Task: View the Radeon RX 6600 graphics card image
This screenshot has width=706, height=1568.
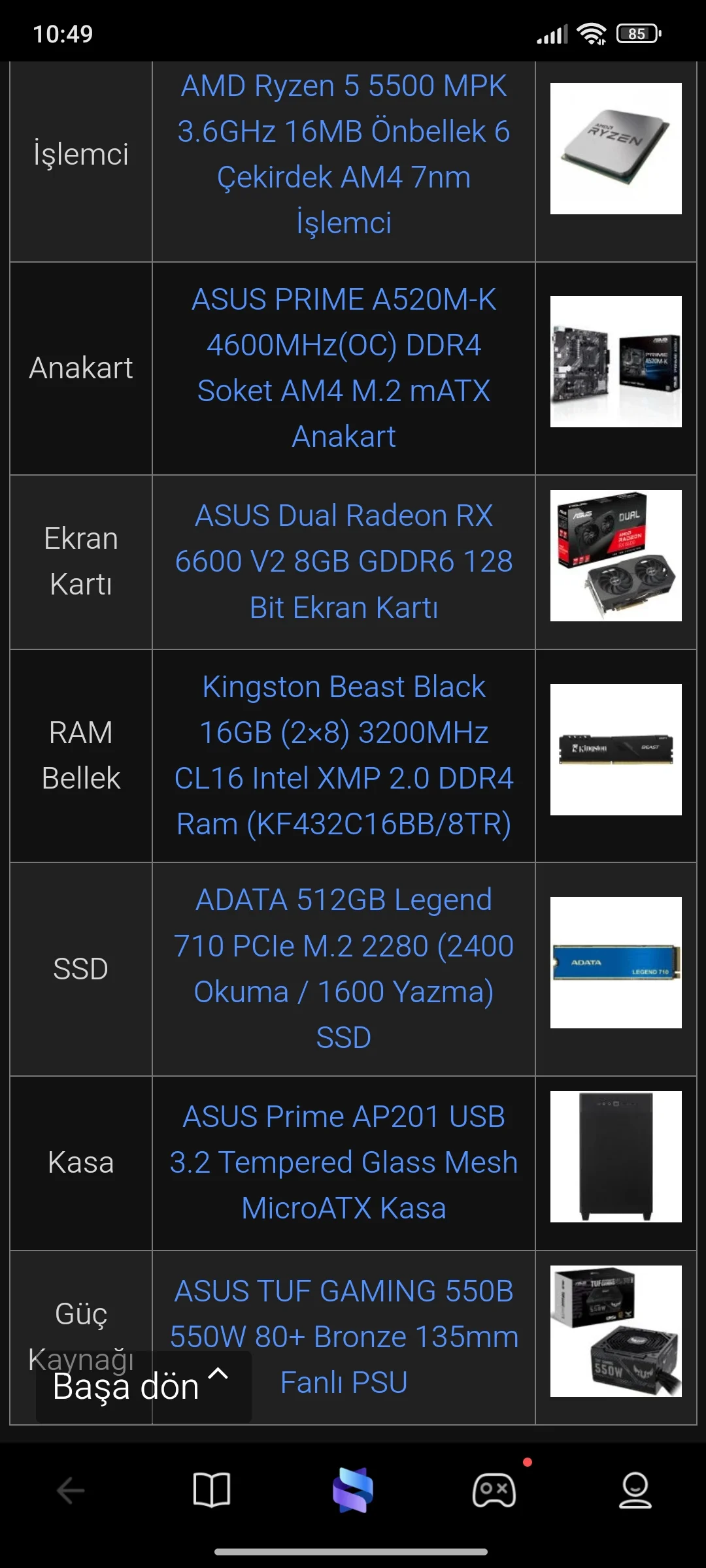Action: (x=616, y=555)
